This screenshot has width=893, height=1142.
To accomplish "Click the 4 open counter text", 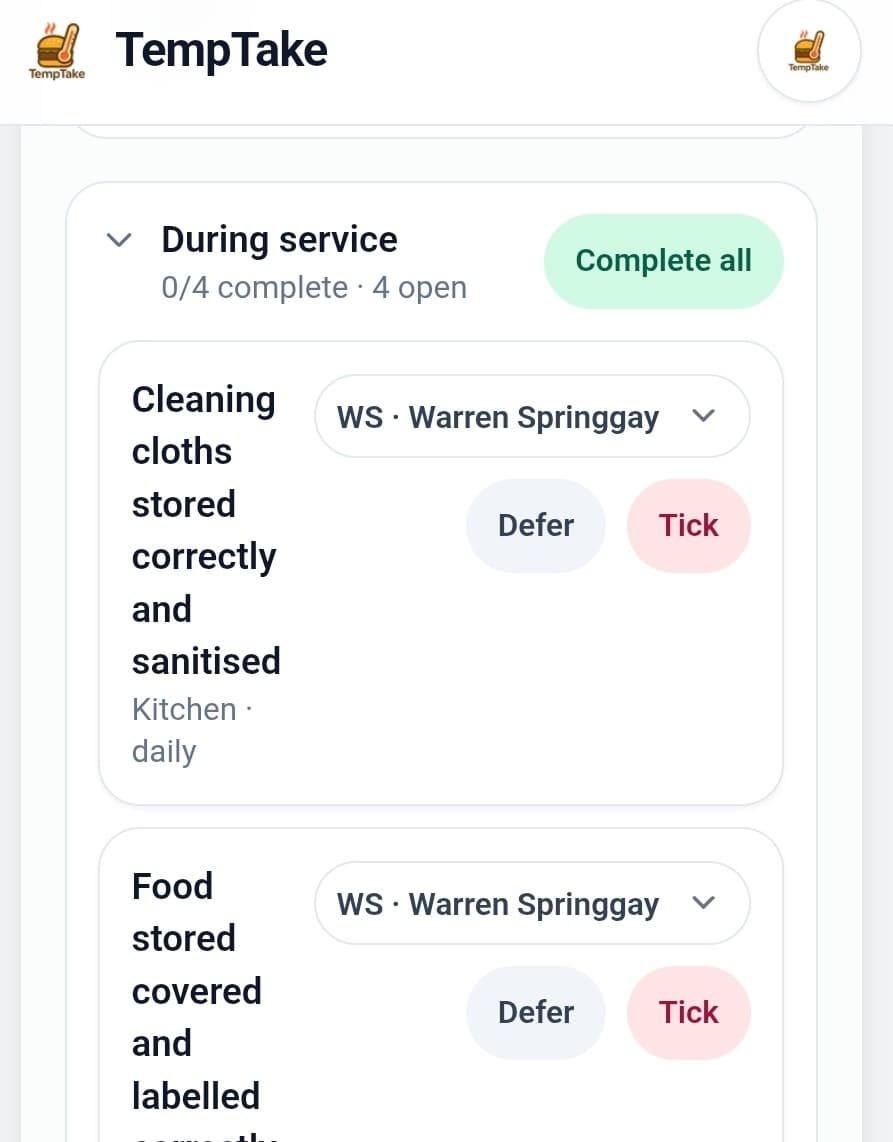I will click(419, 287).
